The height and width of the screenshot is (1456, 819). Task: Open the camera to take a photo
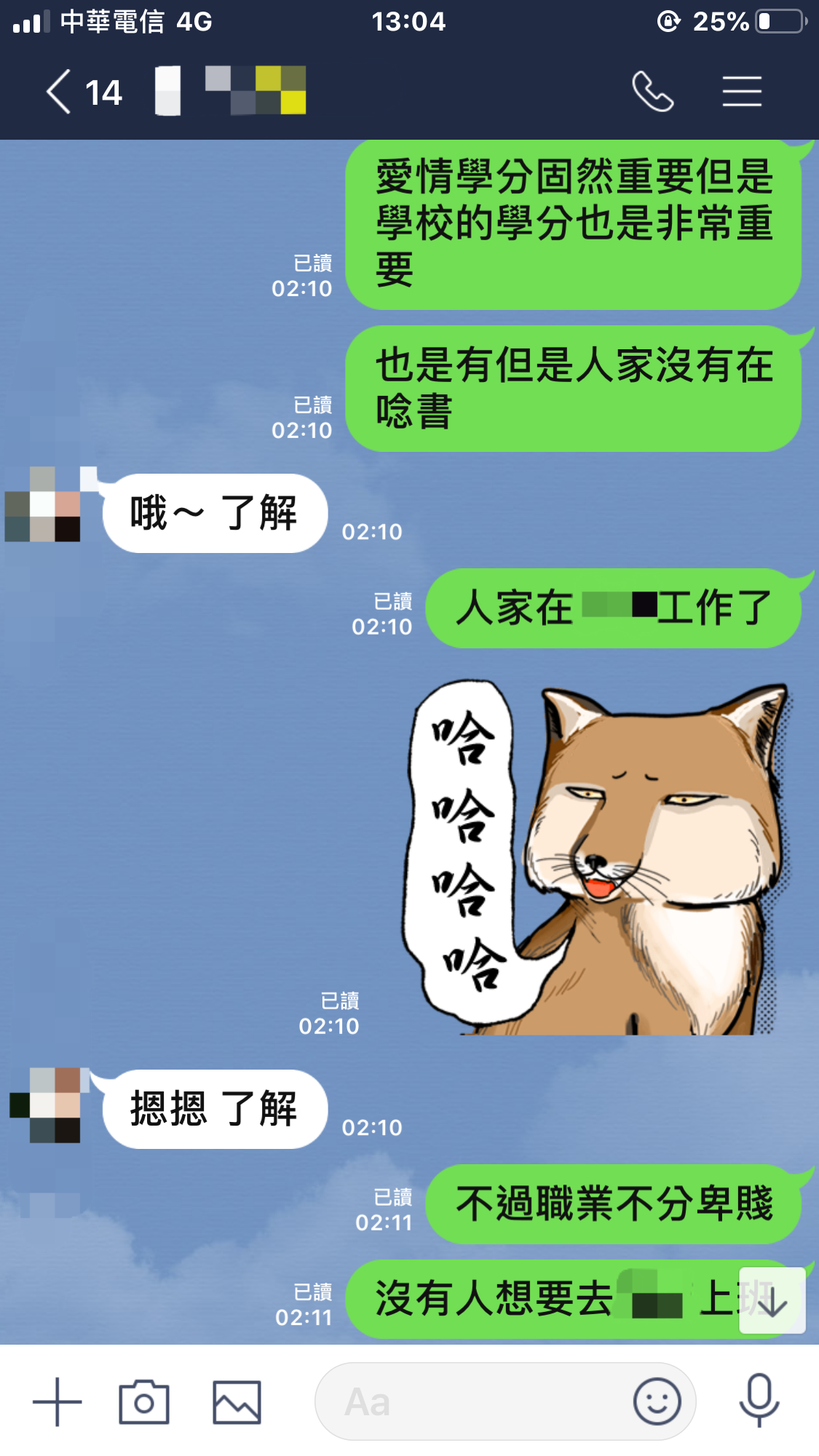[144, 1401]
